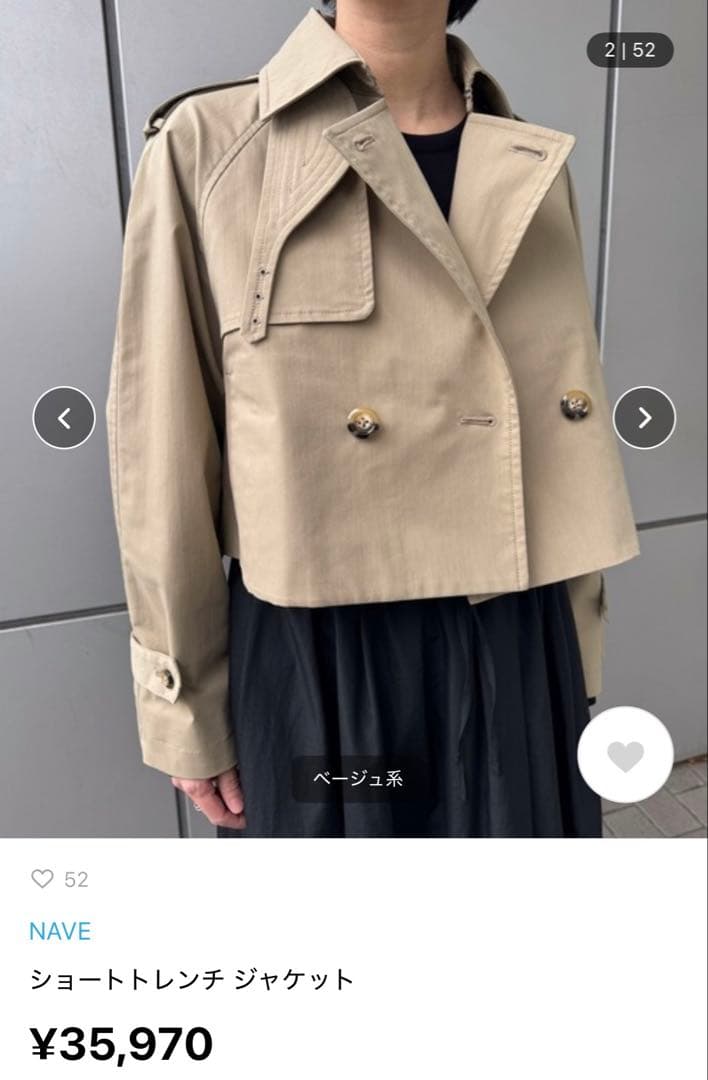Open the NAVE brand page

click(60, 931)
